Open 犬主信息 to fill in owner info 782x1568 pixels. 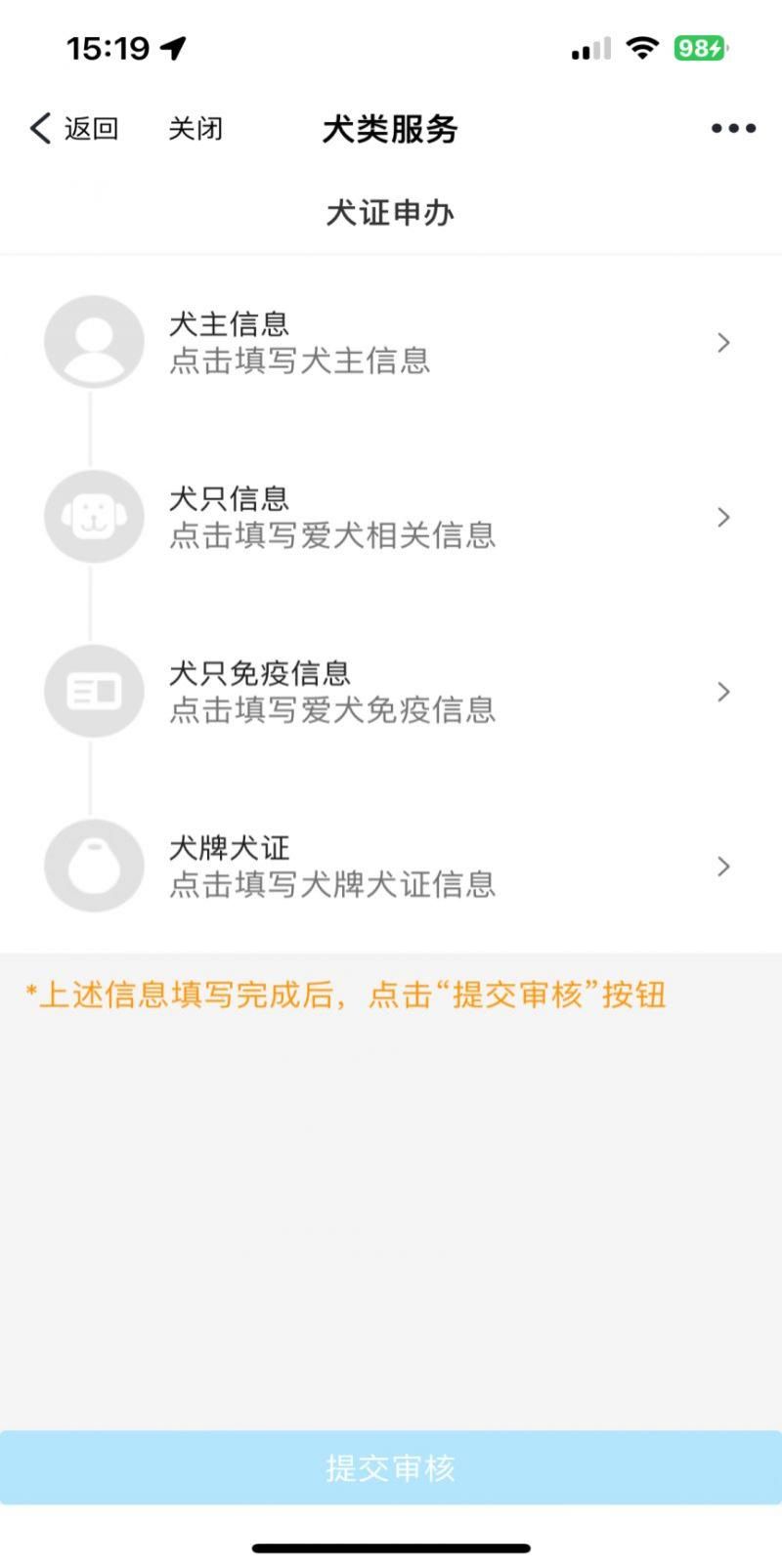point(391,342)
